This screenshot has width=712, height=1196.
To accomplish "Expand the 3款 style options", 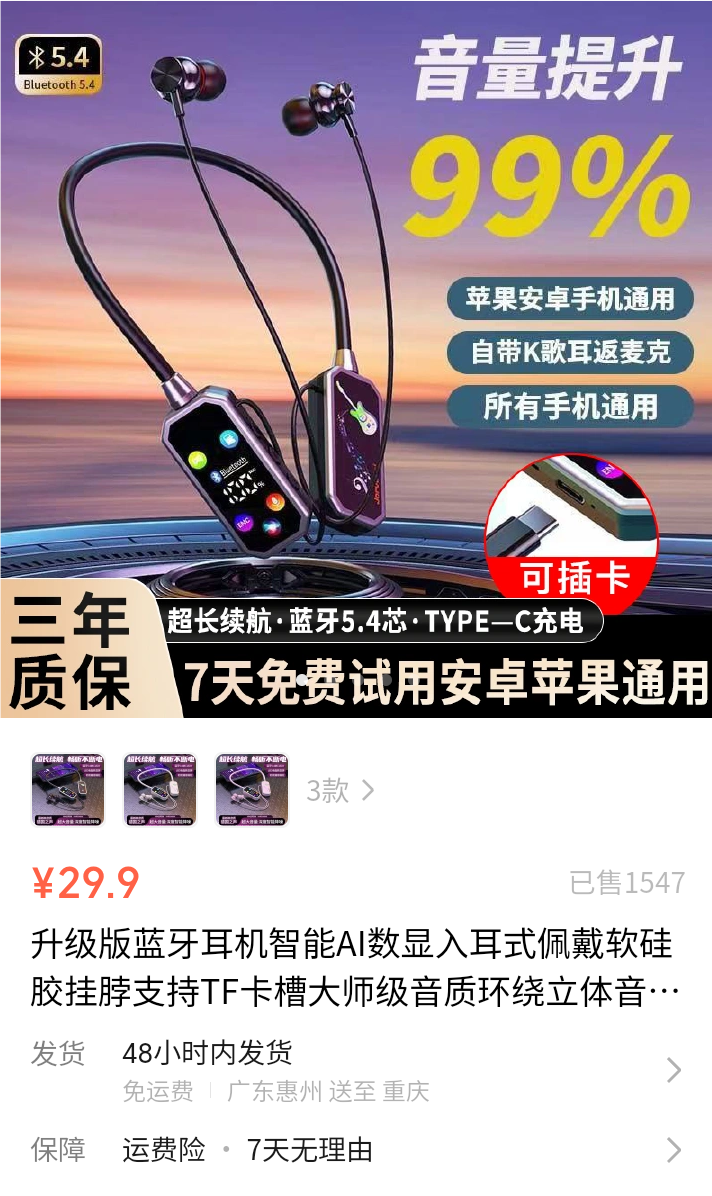I will (341, 791).
